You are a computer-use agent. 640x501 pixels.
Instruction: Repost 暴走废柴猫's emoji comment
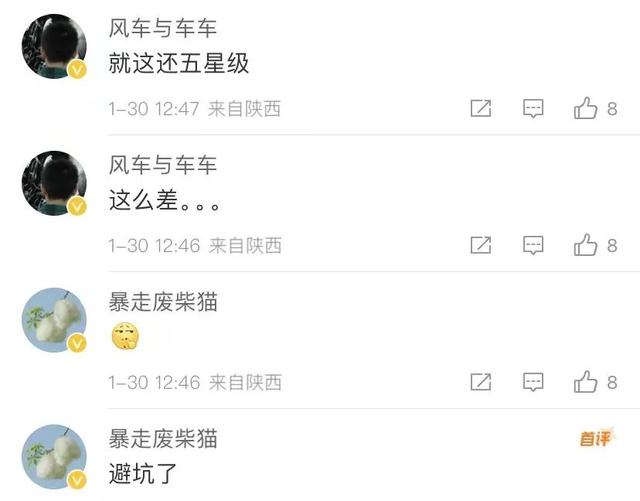tap(481, 382)
